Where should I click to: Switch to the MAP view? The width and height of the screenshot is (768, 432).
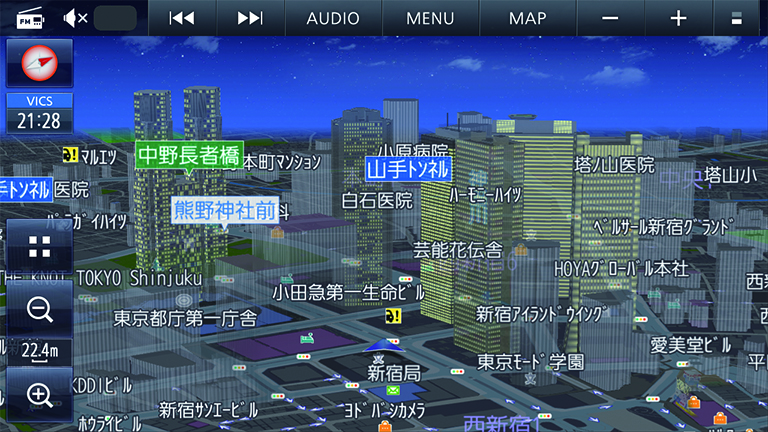[x=527, y=18]
